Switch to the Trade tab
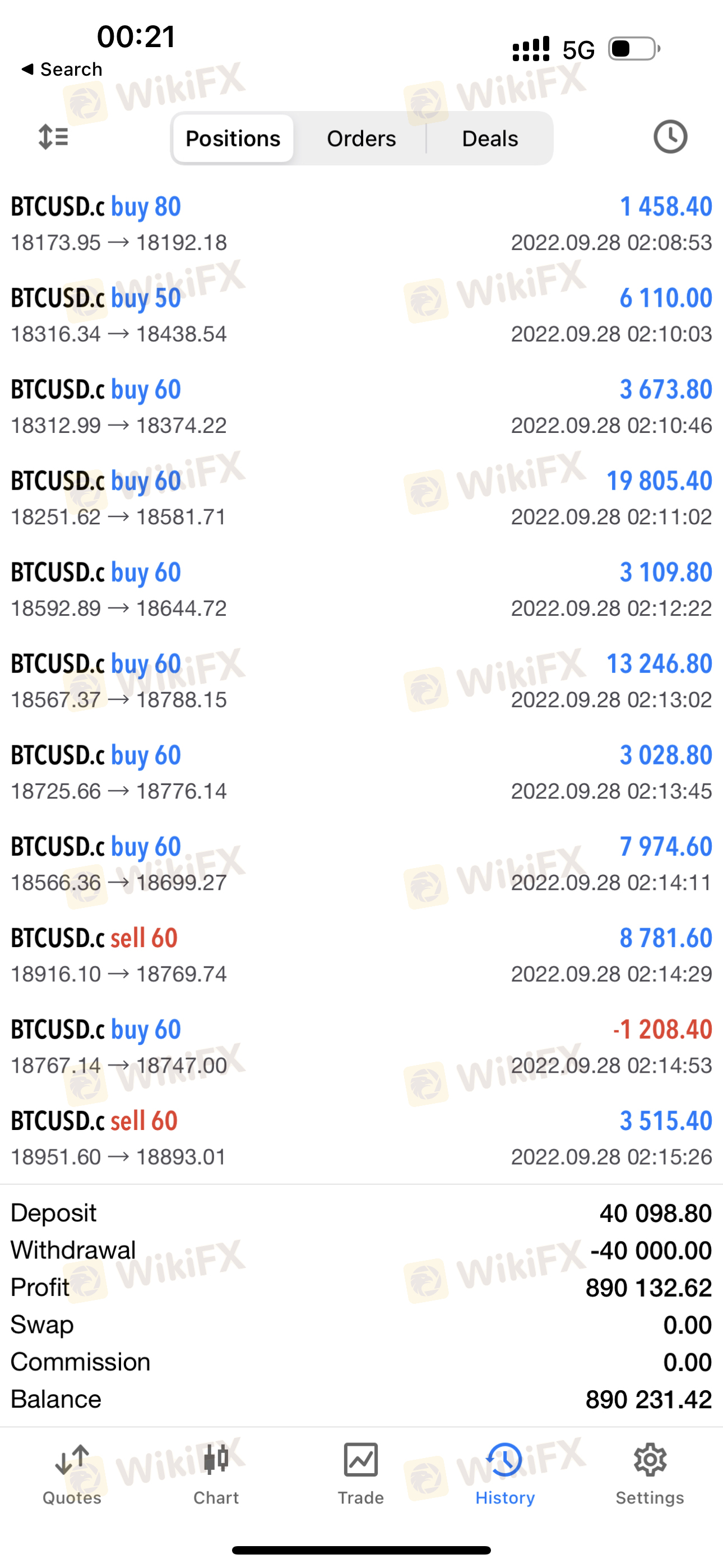The image size is (723, 1568). [361, 1474]
